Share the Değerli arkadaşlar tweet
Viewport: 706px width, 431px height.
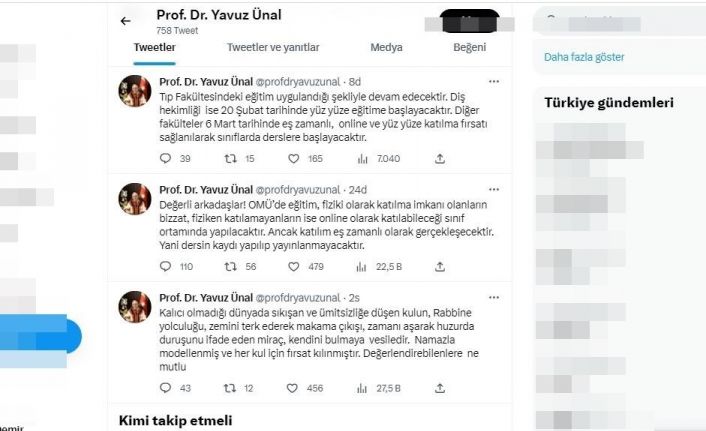tap(441, 266)
